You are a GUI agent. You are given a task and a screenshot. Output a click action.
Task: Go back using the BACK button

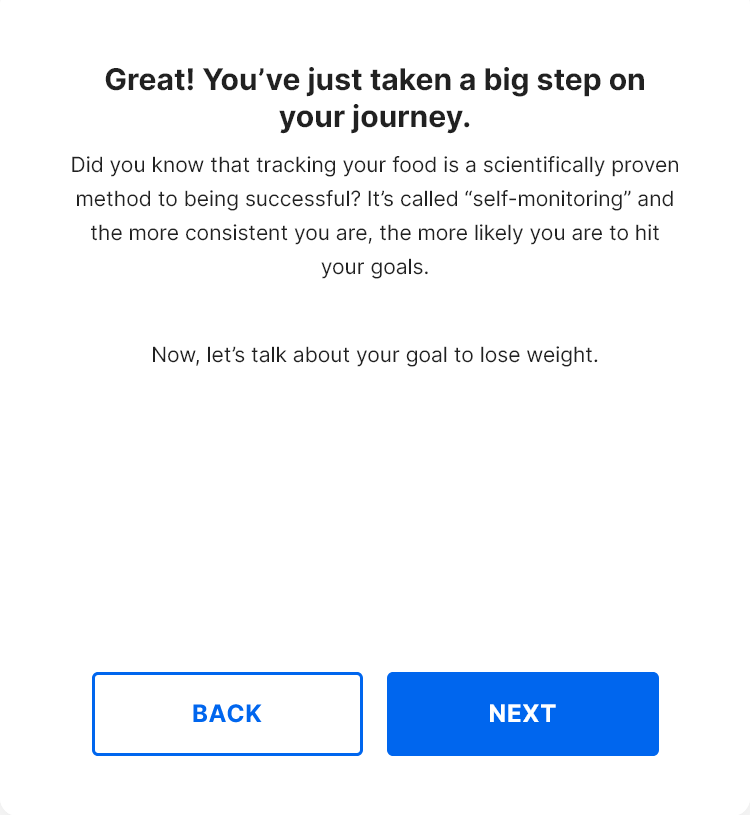227,713
